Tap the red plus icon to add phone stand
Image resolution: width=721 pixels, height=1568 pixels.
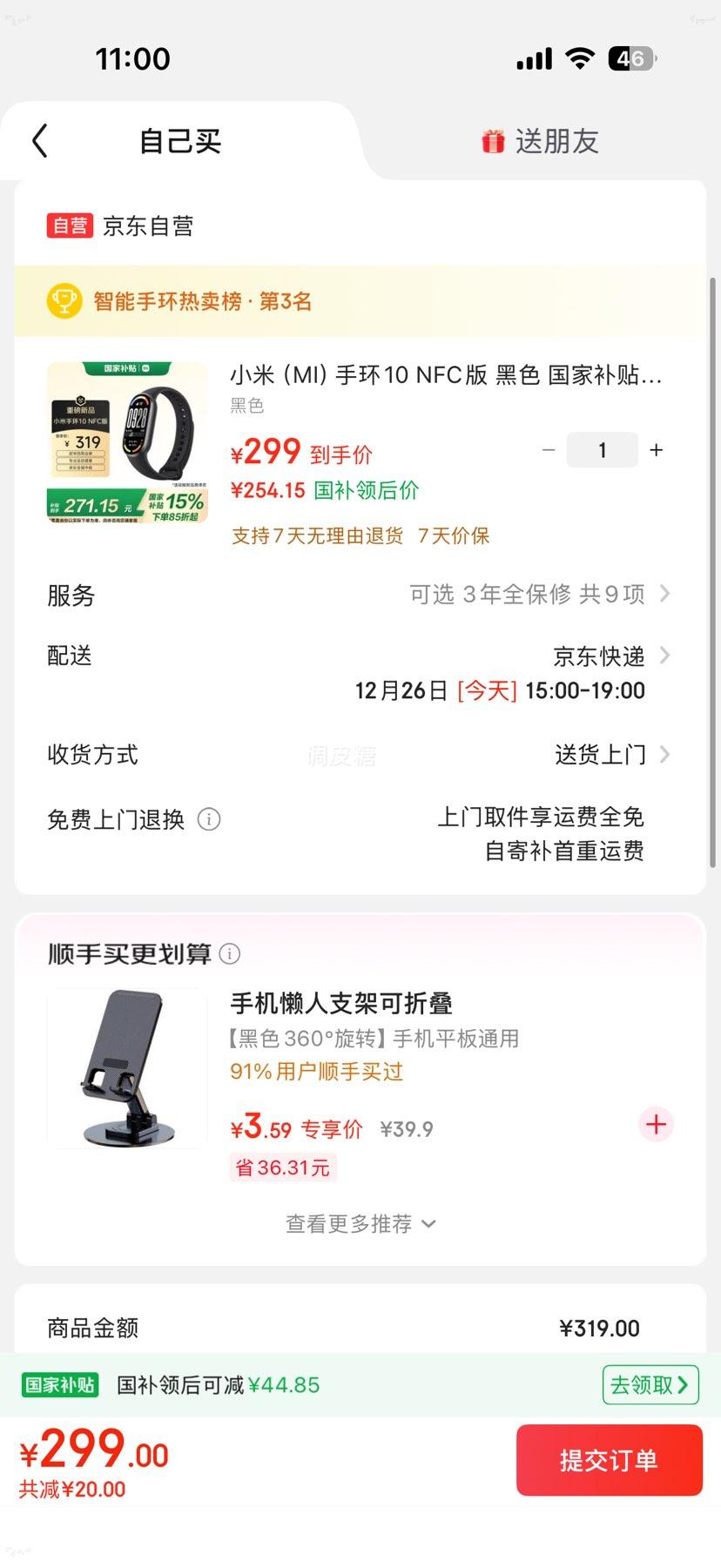coord(655,1124)
